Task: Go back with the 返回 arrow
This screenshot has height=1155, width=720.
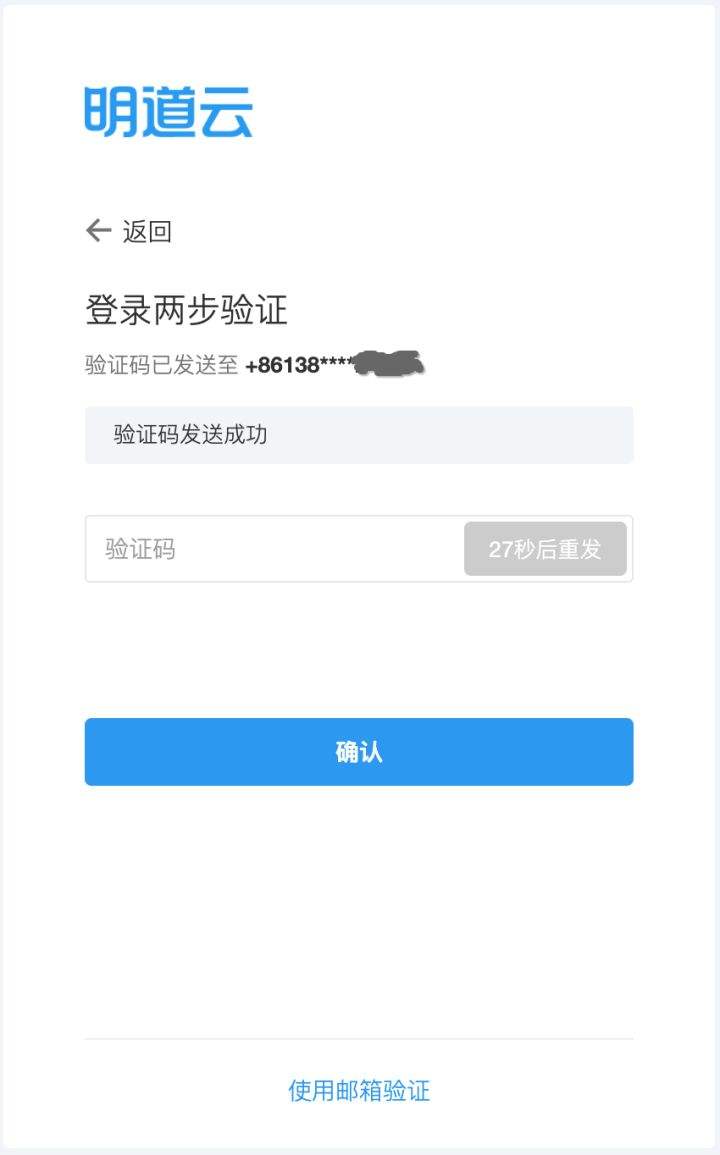Action: [x=99, y=231]
